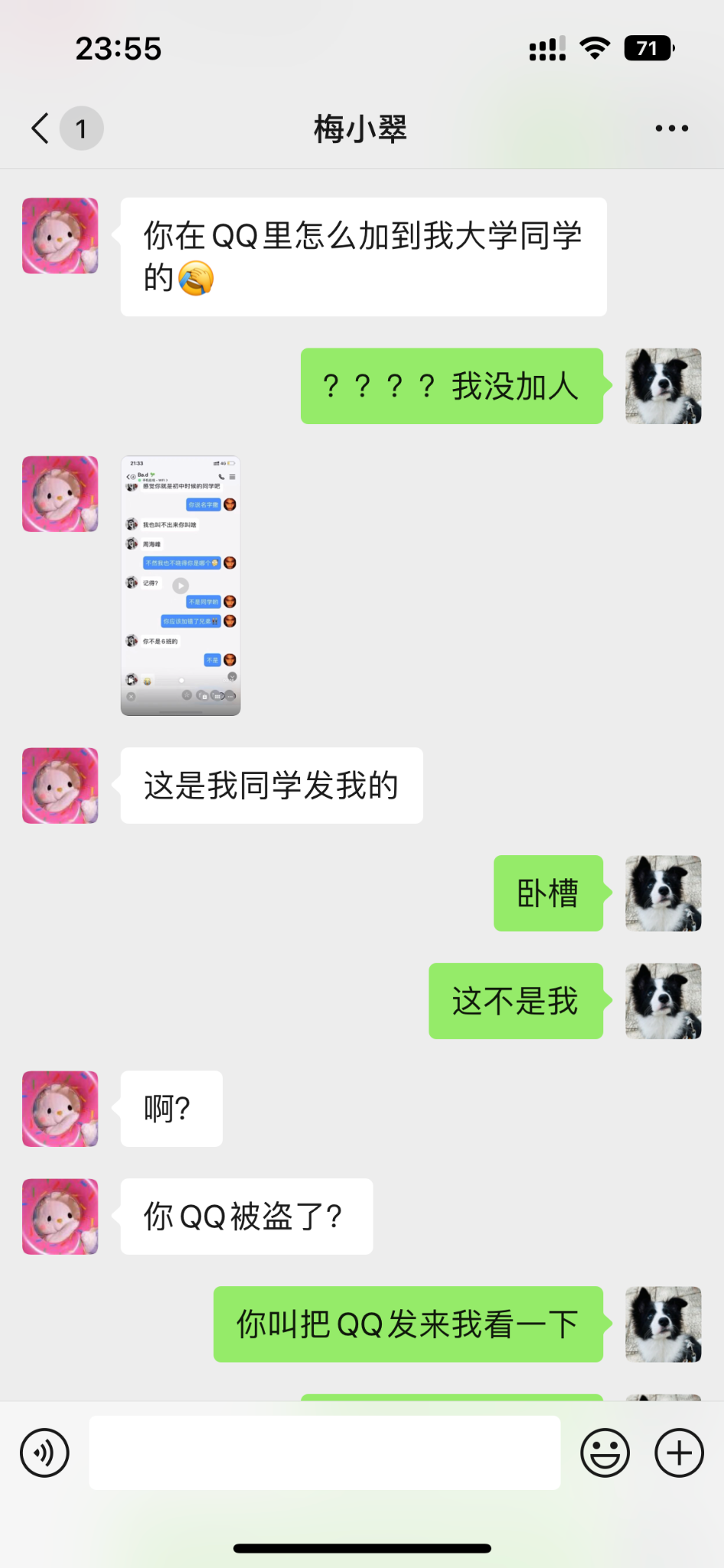Open chat details via three-dot menu
Screen dimensions: 724x1568
(671, 129)
